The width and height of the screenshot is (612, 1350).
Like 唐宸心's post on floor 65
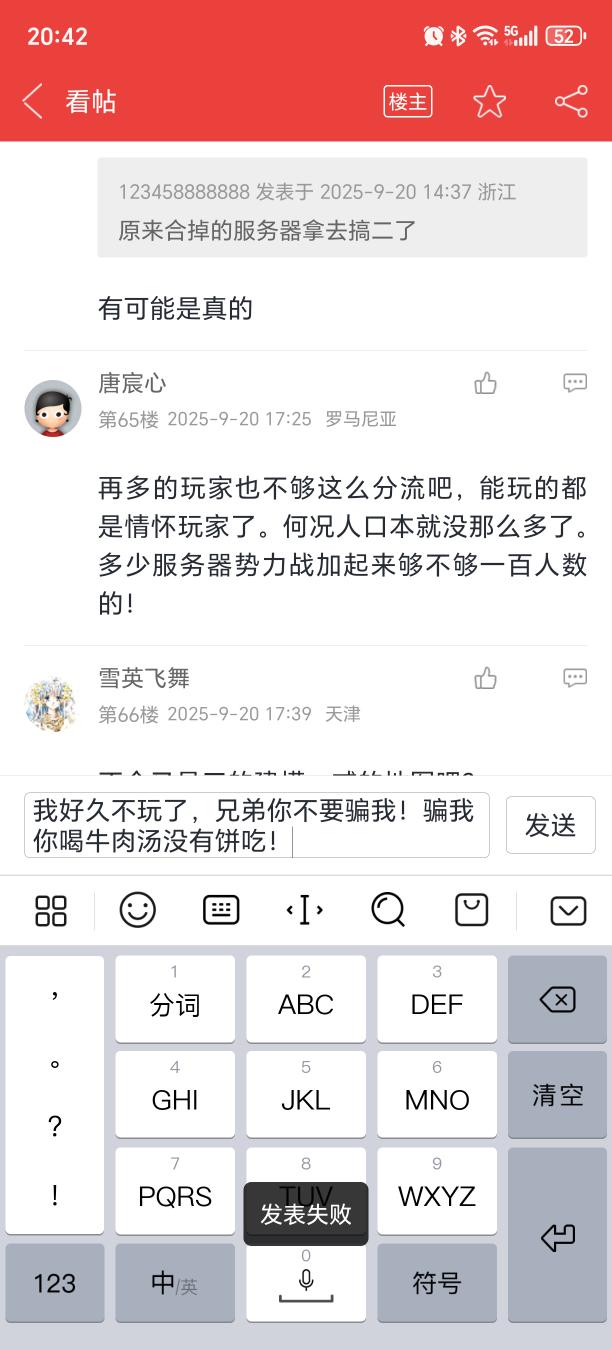[x=486, y=383]
